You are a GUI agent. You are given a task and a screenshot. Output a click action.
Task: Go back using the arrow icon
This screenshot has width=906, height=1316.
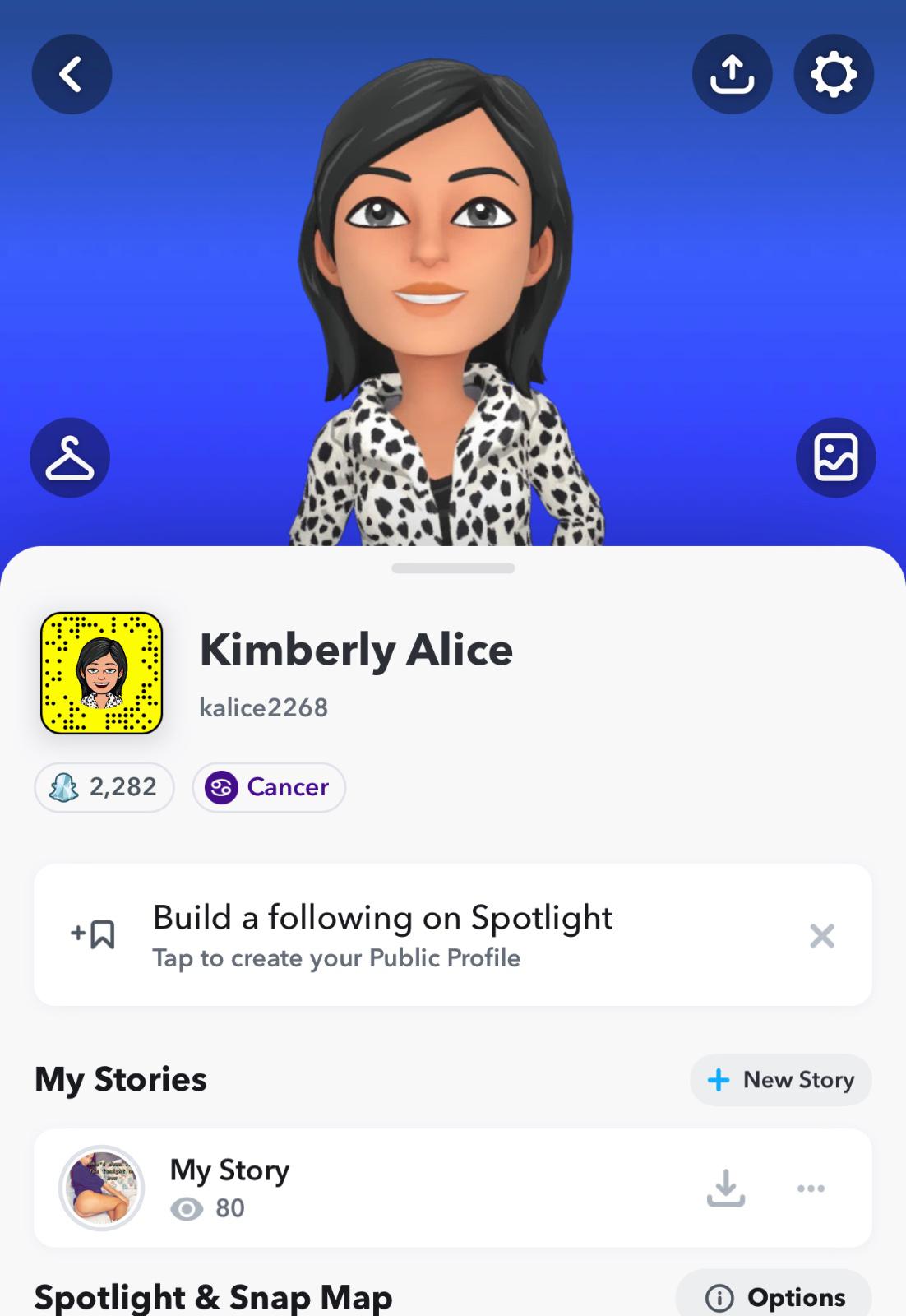[x=72, y=74]
